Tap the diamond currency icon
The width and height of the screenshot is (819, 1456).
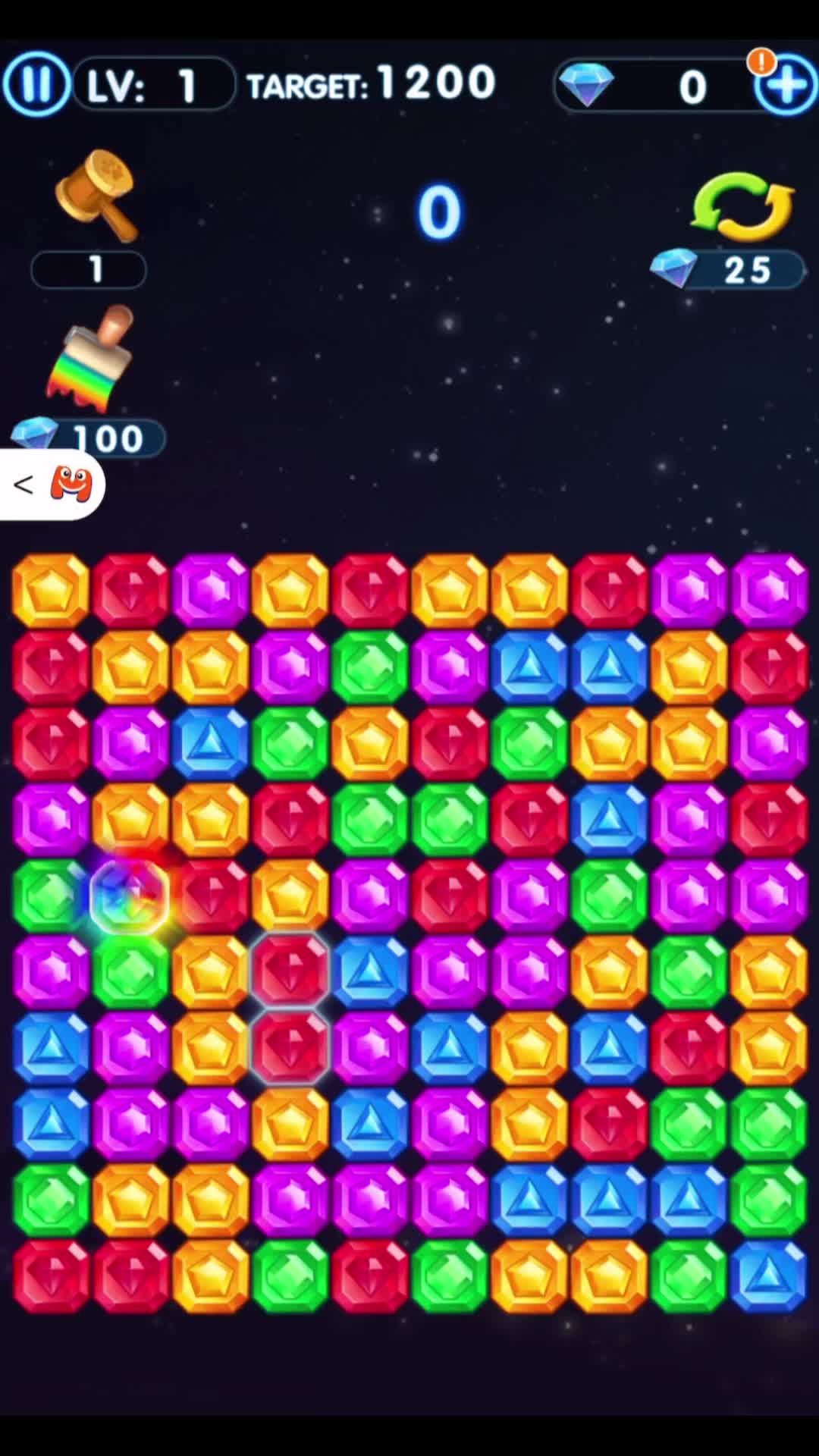[588, 83]
